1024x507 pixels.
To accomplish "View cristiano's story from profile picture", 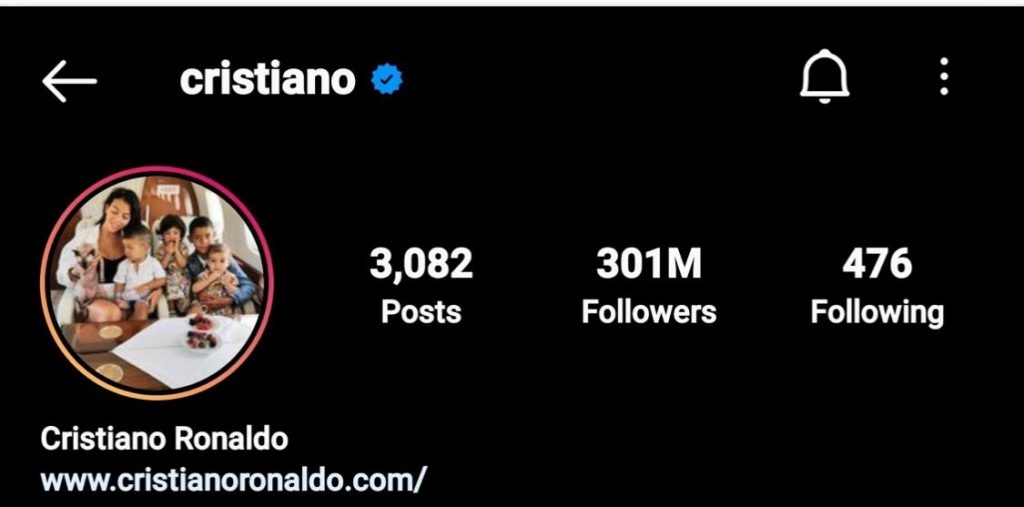I will (x=157, y=283).
